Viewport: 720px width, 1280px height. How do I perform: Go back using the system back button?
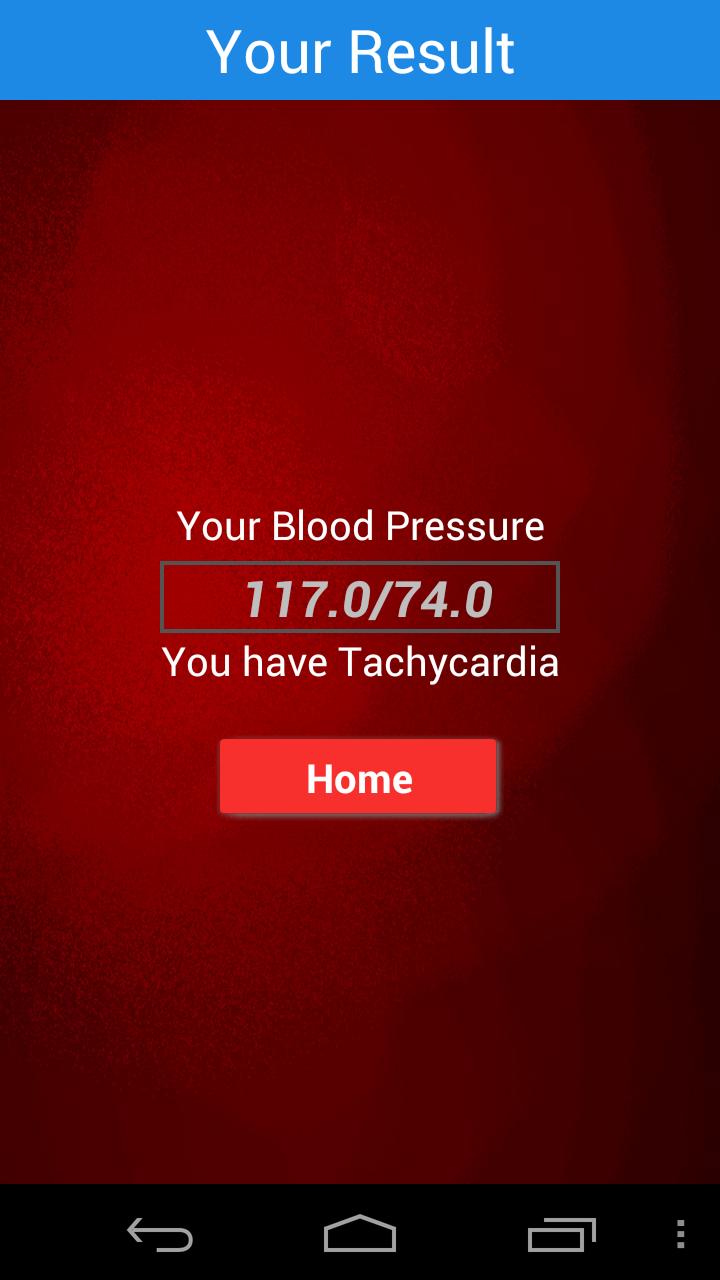tap(160, 1234)
